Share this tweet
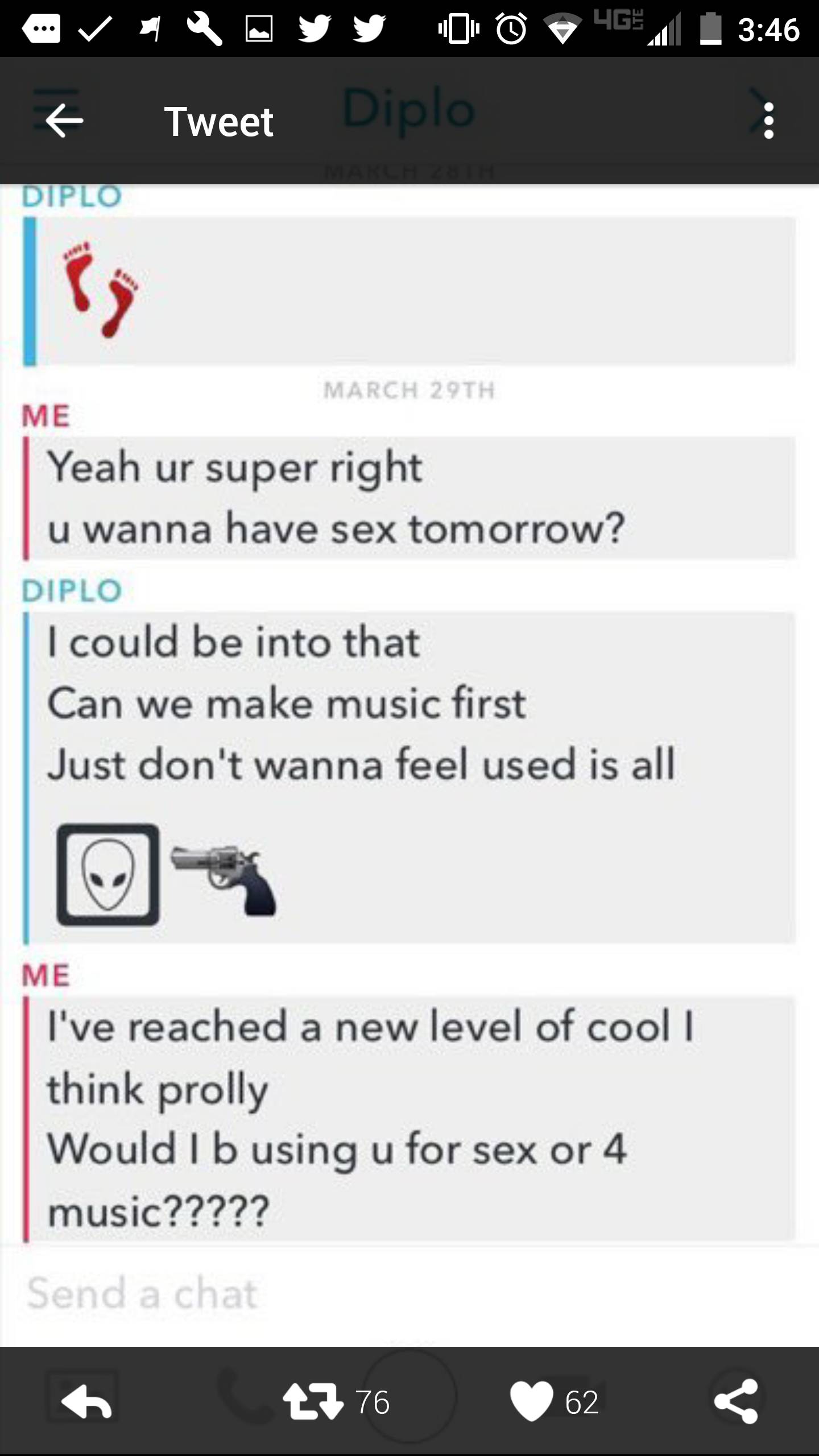 click(x=737, y=1401)
